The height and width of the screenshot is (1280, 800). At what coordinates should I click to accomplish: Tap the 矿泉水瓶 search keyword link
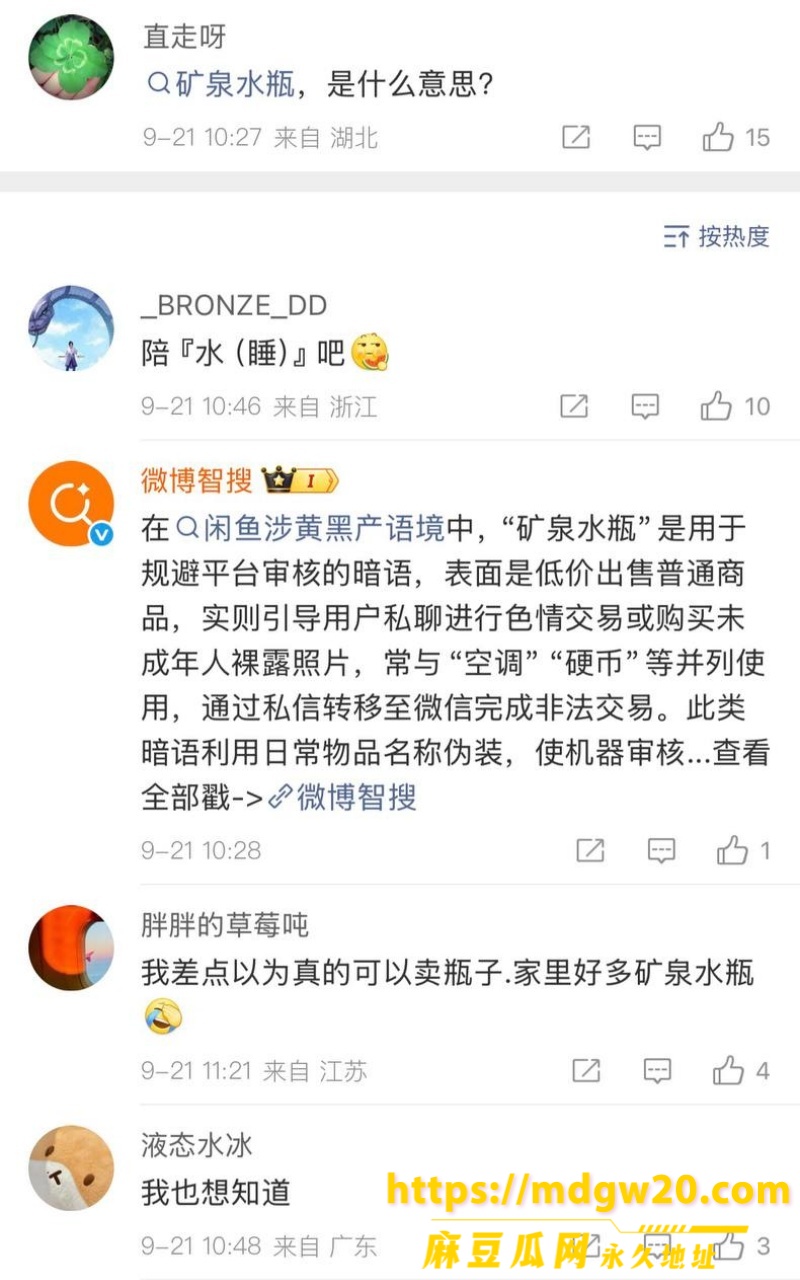pyautogui.click(x=221, y=84)
